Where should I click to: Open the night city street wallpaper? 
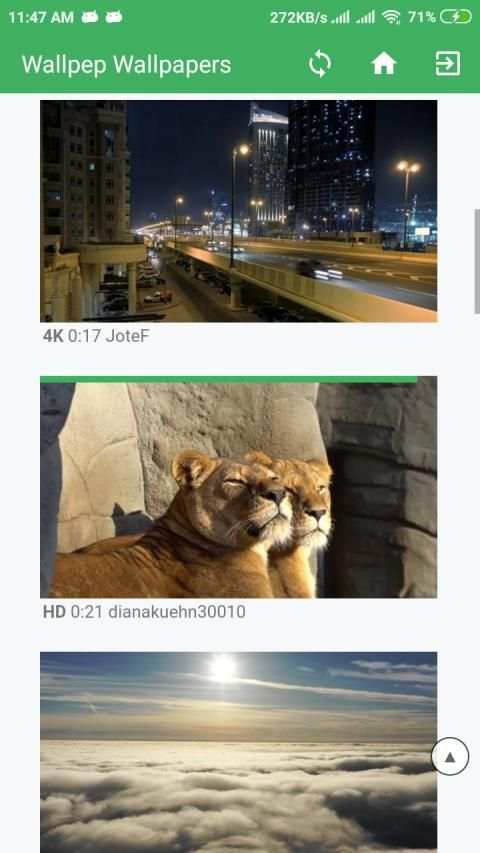(238, 211)
